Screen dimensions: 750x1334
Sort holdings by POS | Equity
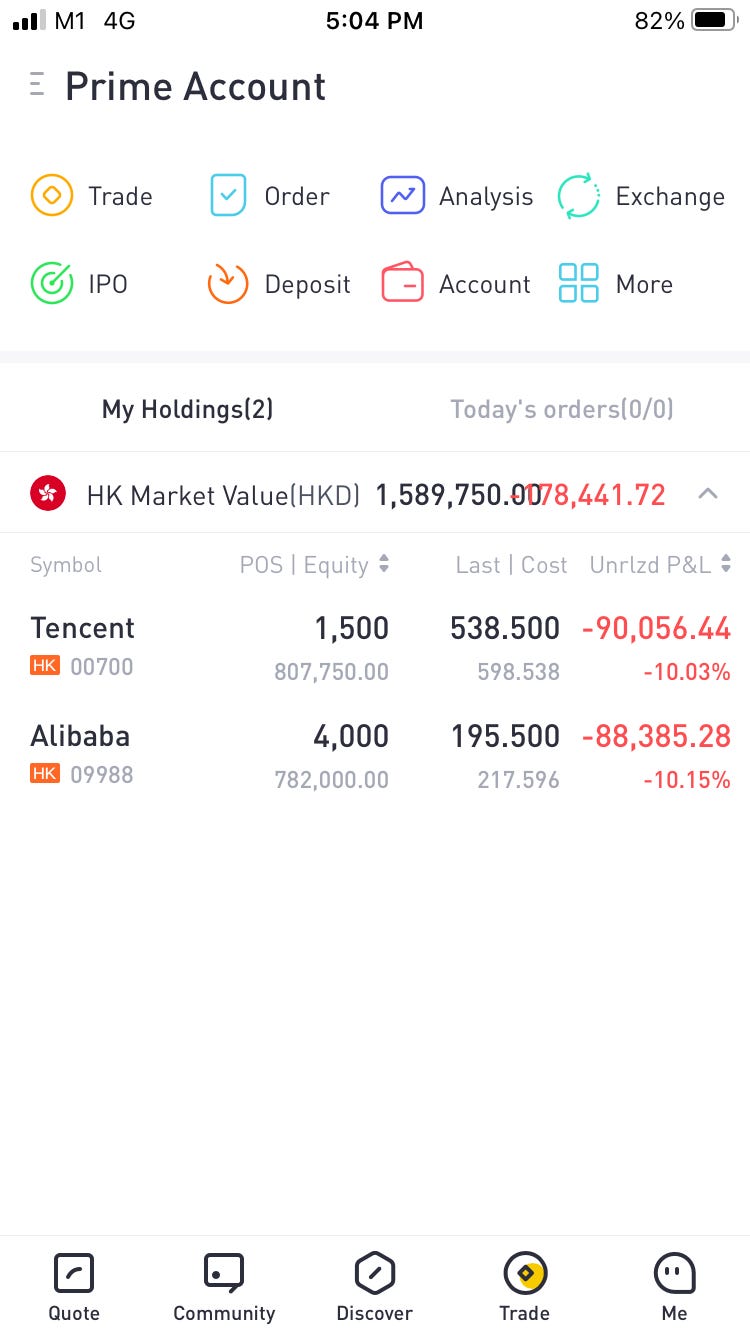click(x=314, y=565)
